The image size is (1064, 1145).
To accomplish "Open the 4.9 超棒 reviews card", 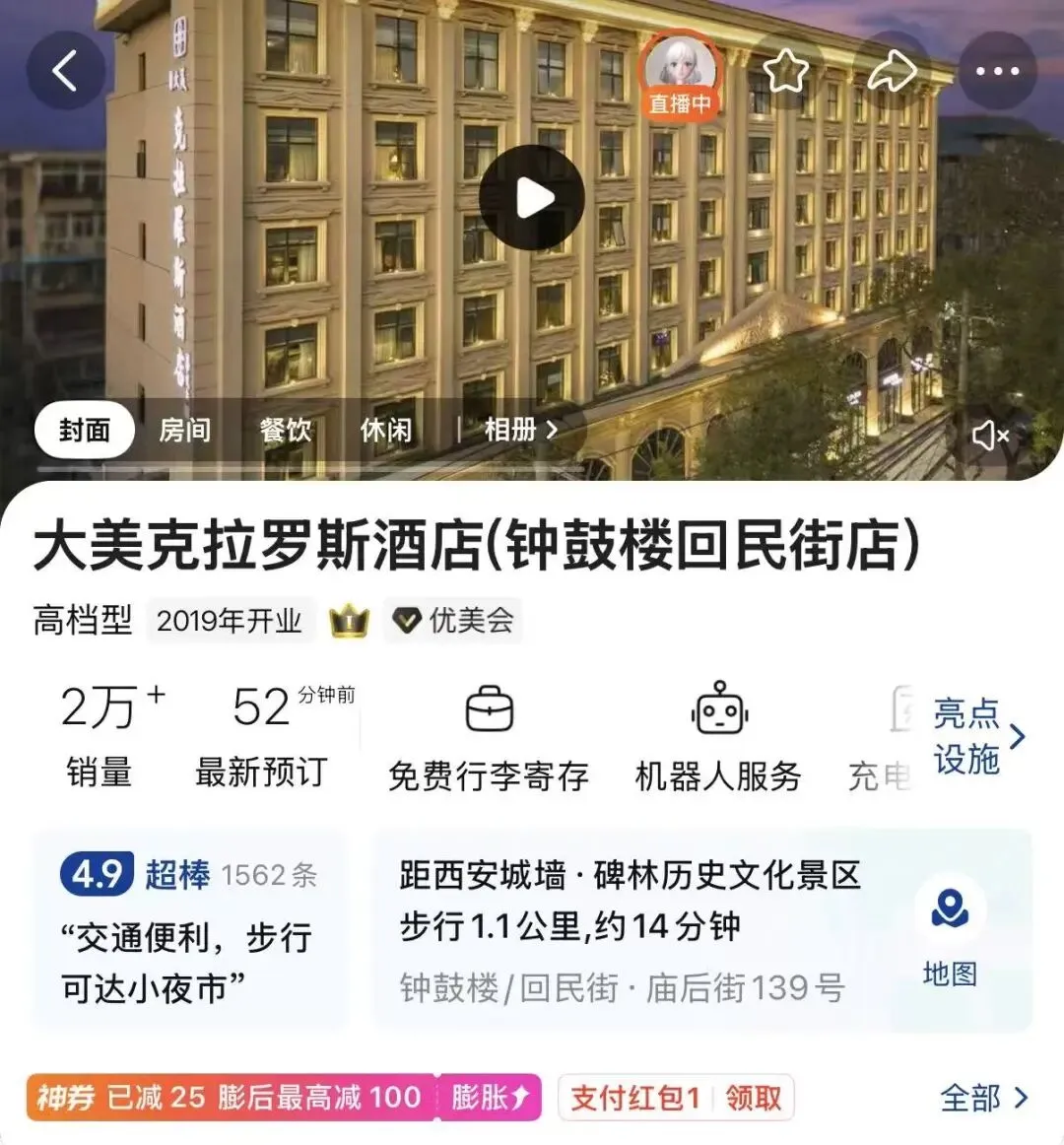I will tap(190, 929).
